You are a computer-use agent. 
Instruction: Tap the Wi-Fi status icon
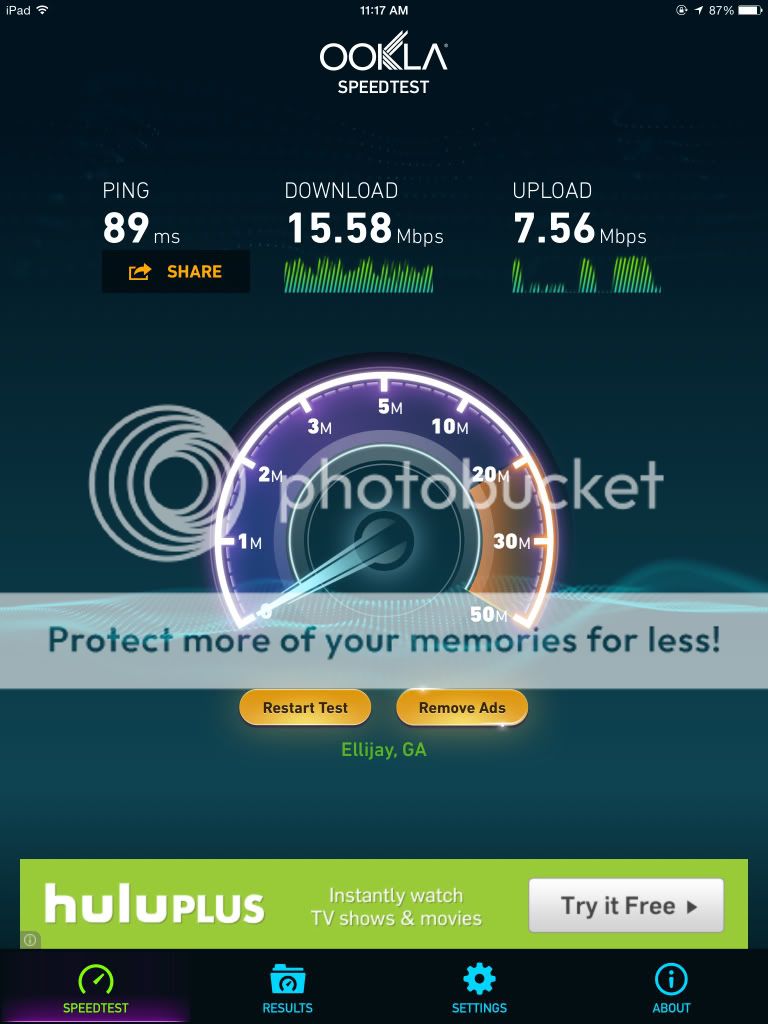point(44,10)
